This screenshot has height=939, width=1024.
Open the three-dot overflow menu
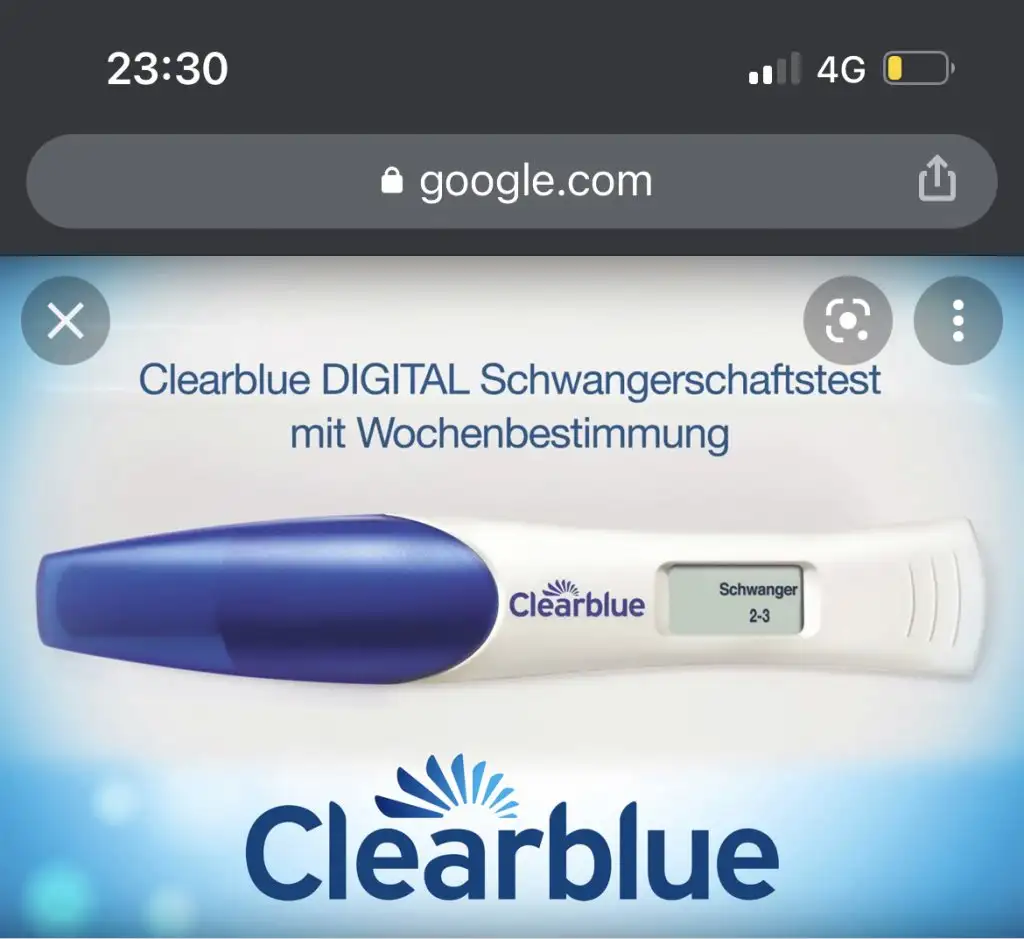point(958,321)
